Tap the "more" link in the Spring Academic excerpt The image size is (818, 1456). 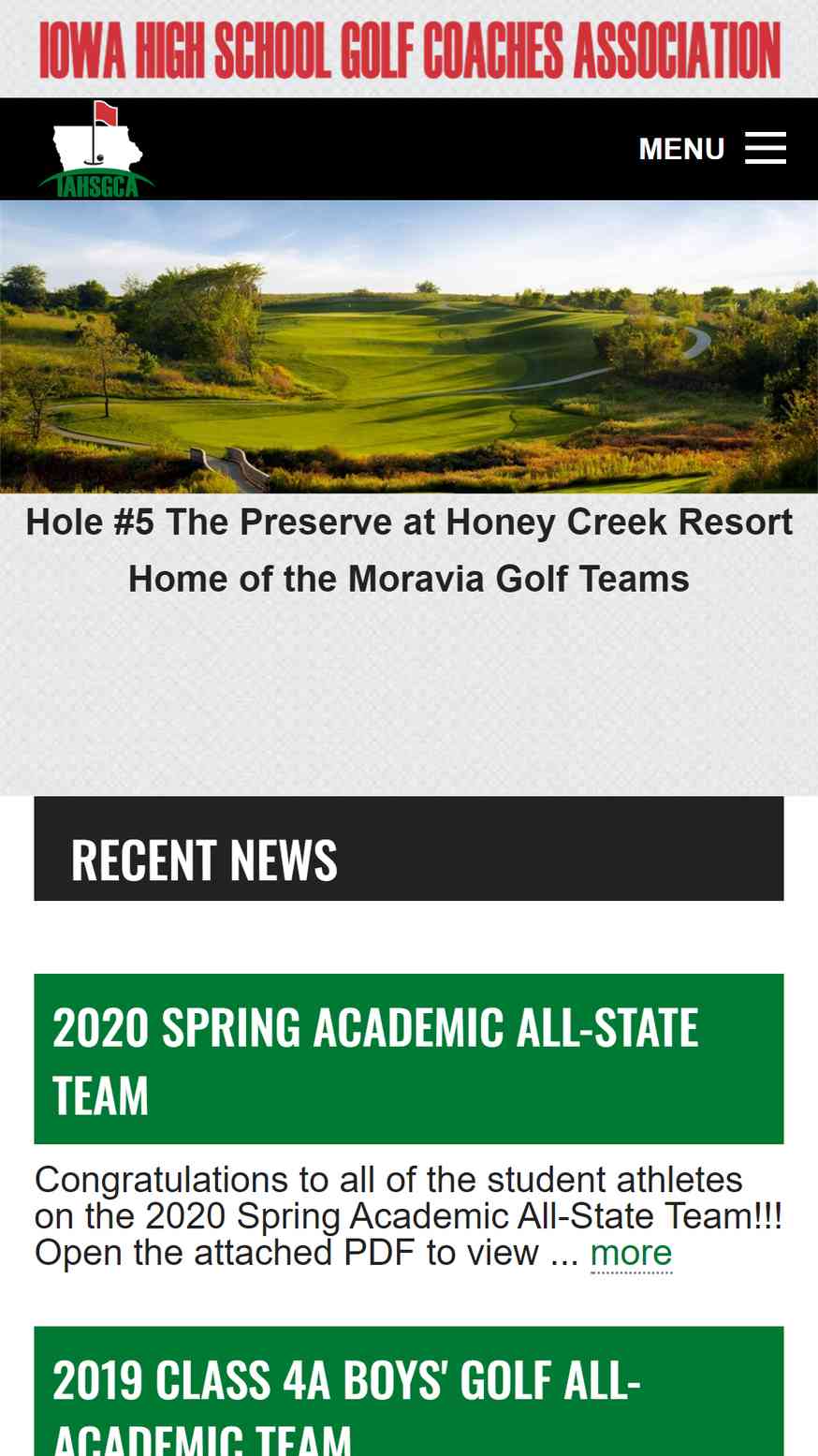(631, 1253)
